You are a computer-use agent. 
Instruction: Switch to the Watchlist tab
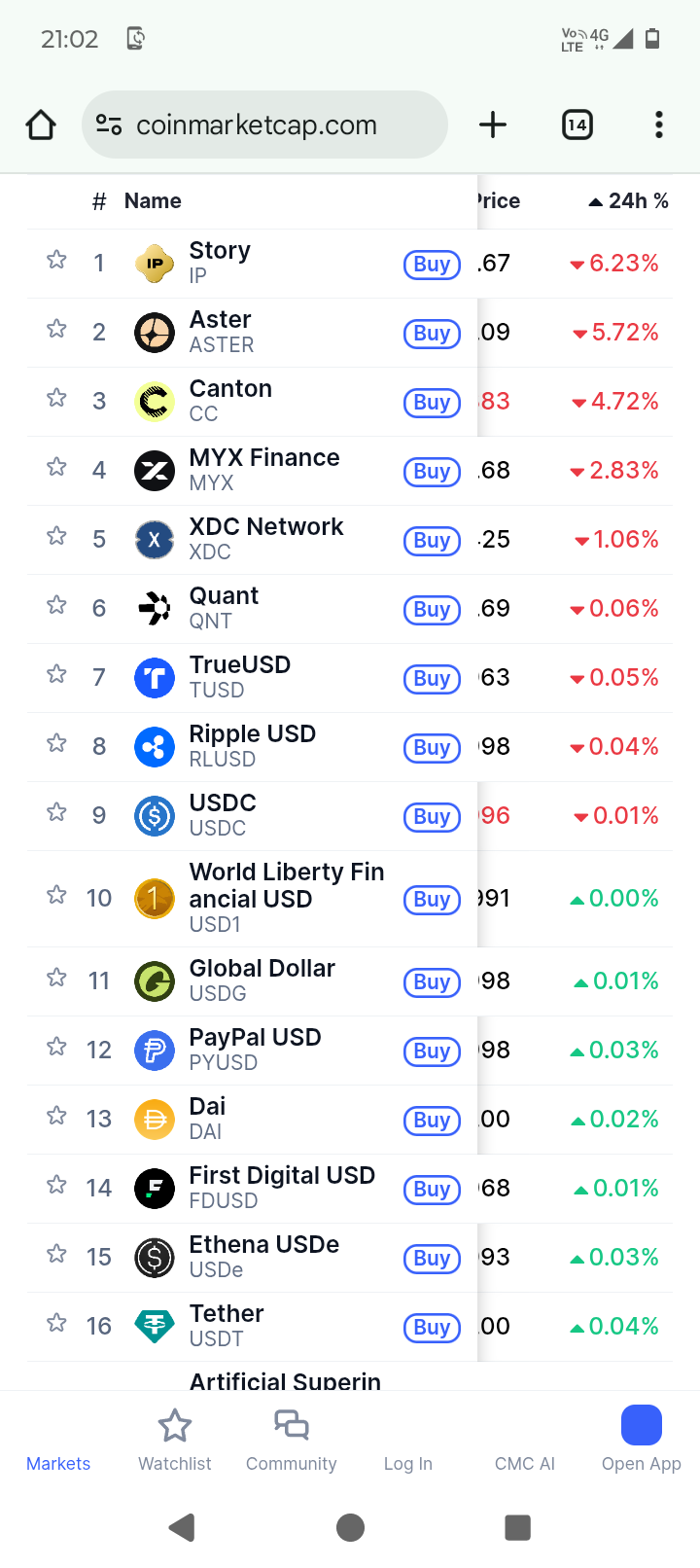[175, 1441]
